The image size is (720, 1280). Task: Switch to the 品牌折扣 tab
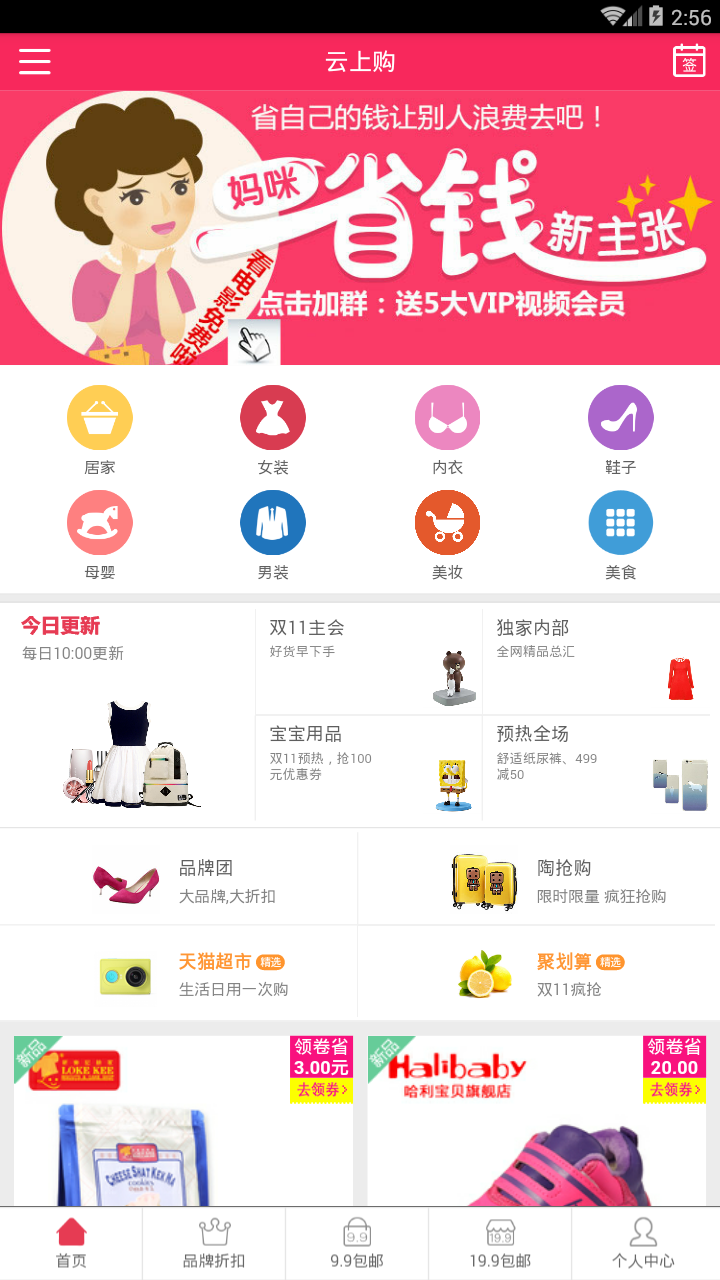(214, 1243)
